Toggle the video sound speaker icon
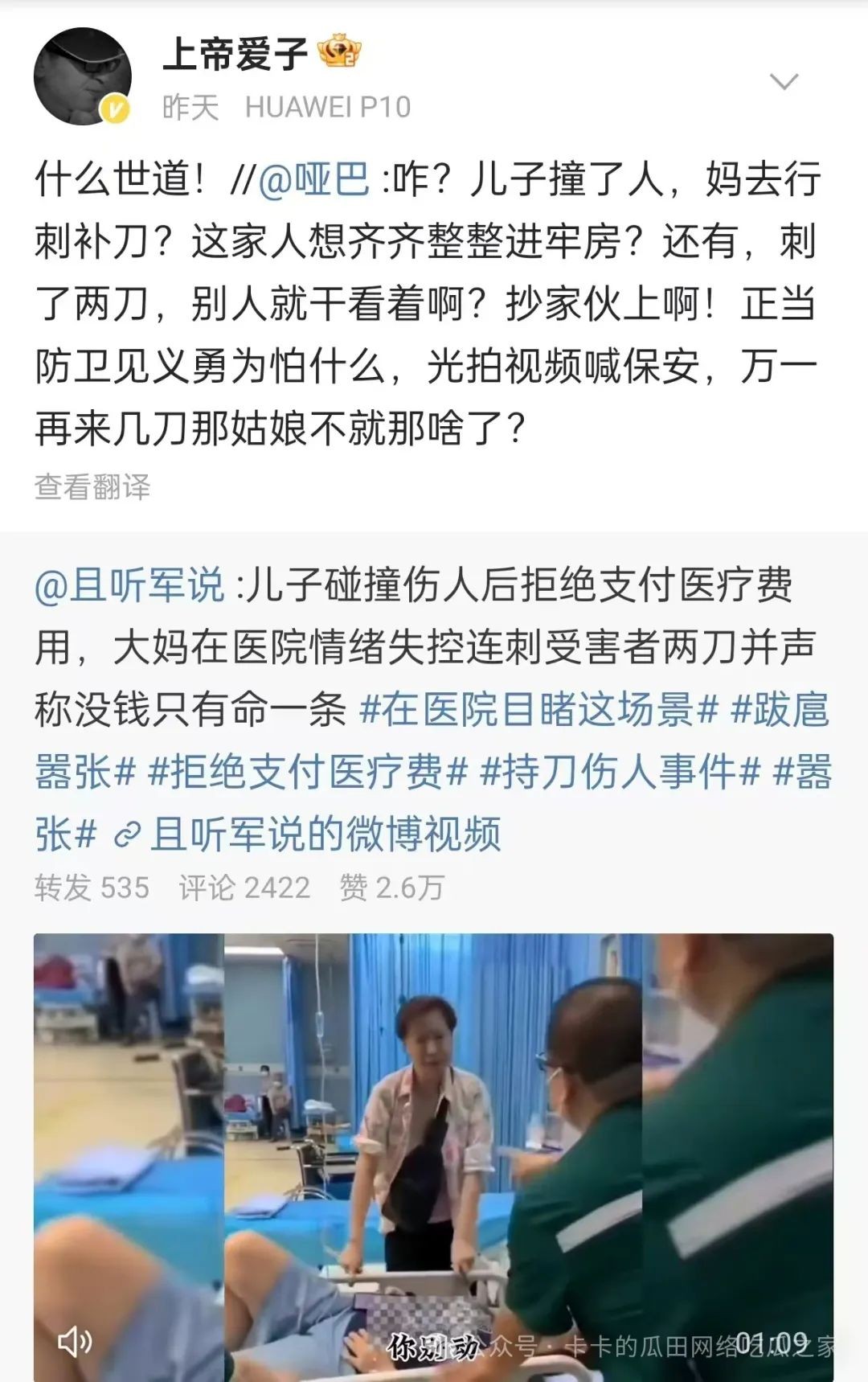The width and height of the screenshot is (868, 1382). pos(76,1342)
